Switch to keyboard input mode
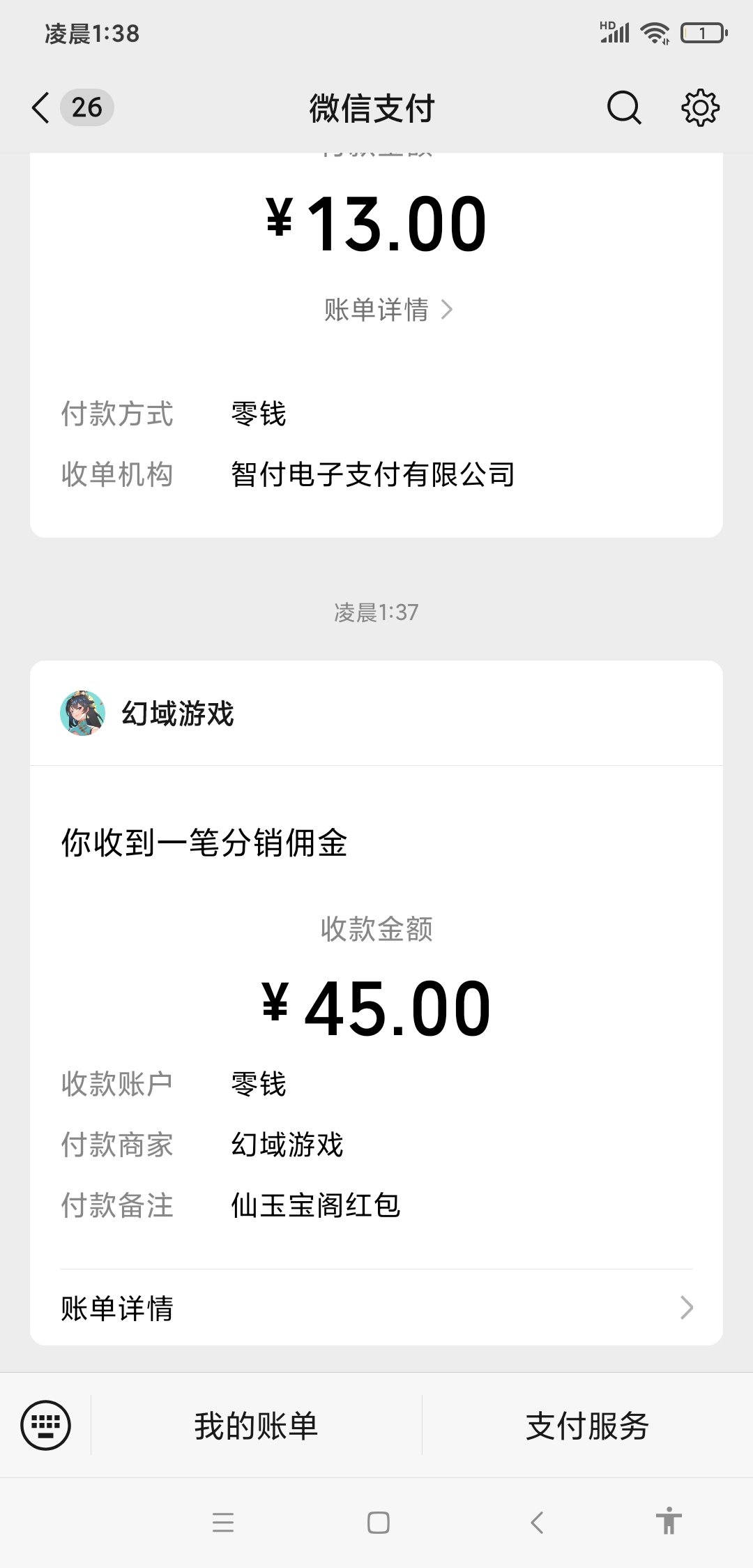Viewport: 753px width, 1568px height. click(46, 1425)
